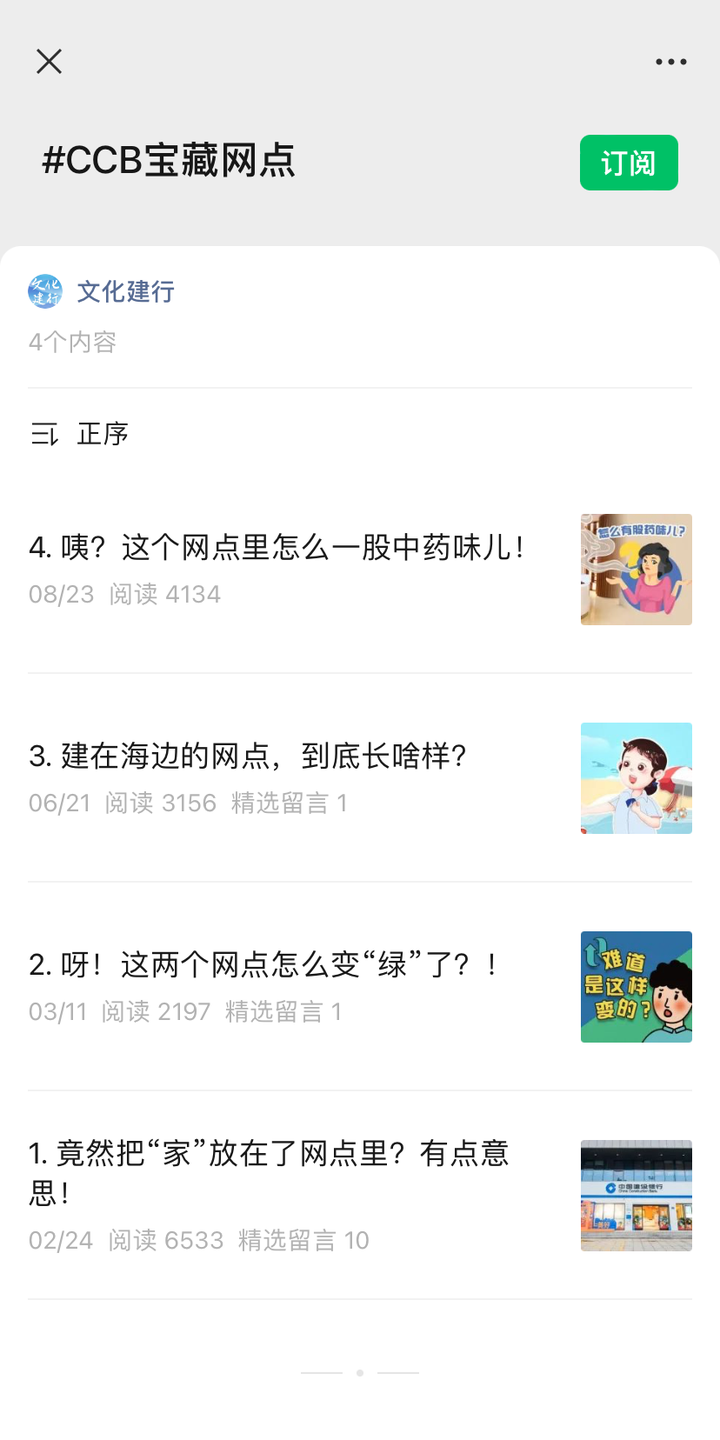Tap the page indicator dot at bottom
Viewport: 720px width, 1440px height.
coord(360,1374)
